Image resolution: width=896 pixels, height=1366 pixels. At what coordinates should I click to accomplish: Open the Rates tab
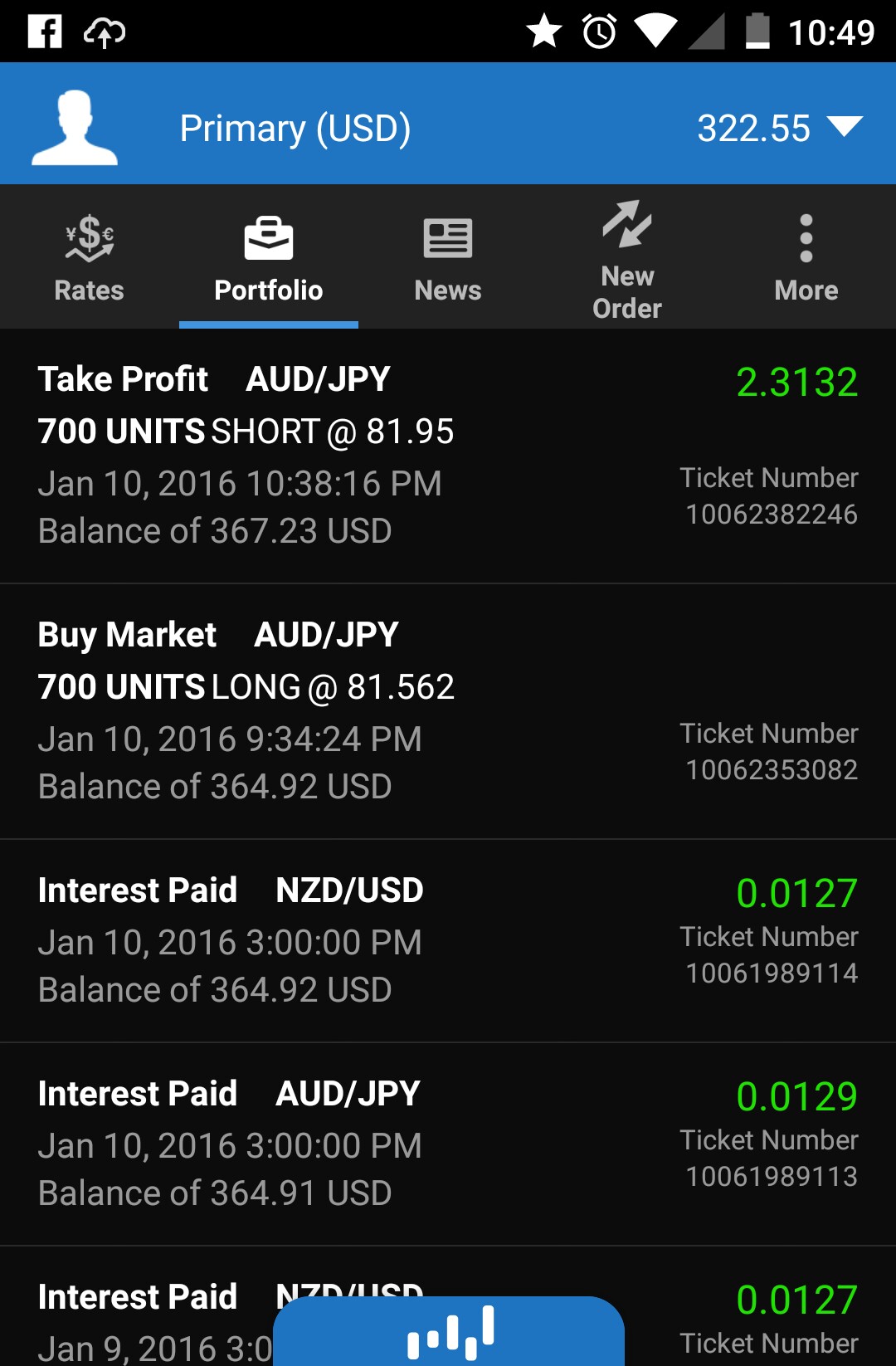coord(89,257)
